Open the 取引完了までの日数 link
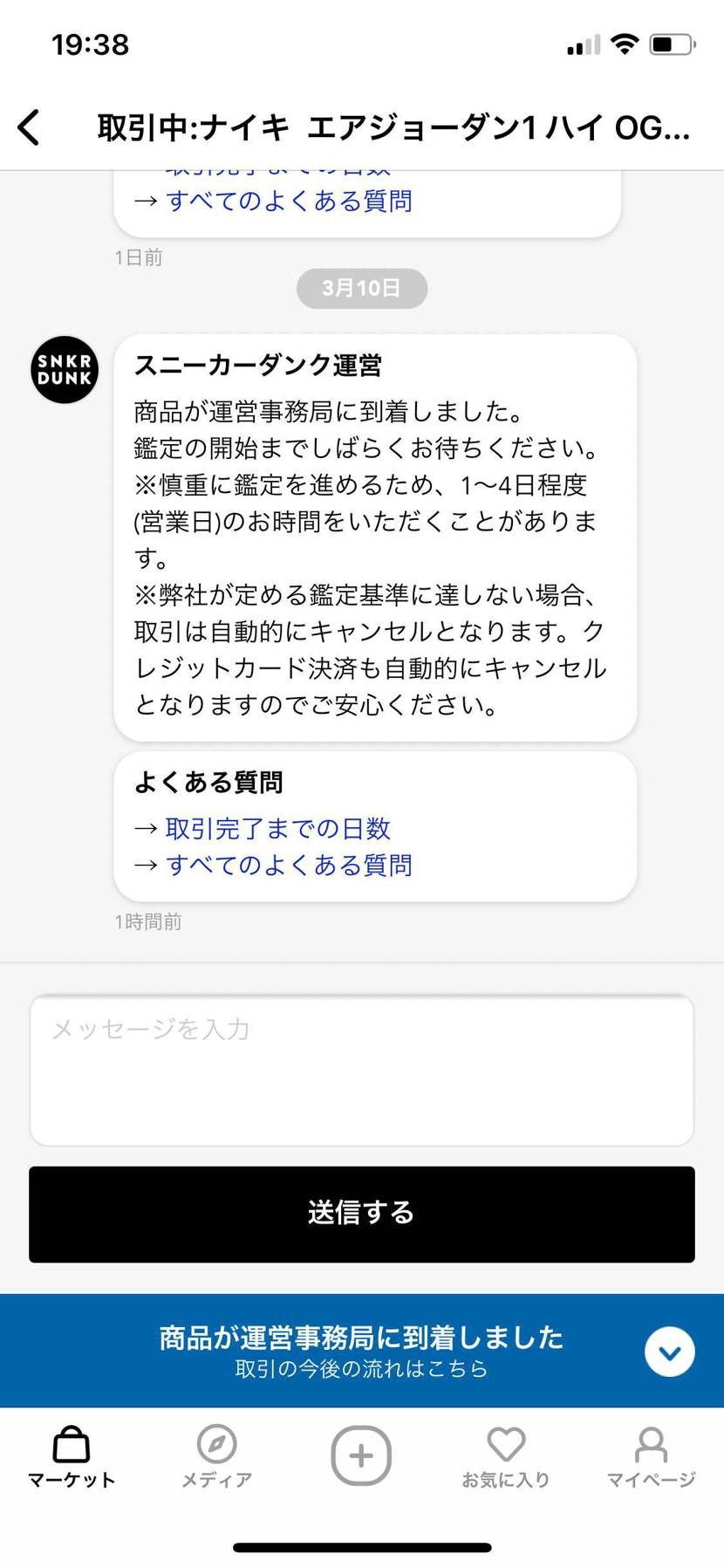Viewport: 724px width, 1568px height. 278,828
